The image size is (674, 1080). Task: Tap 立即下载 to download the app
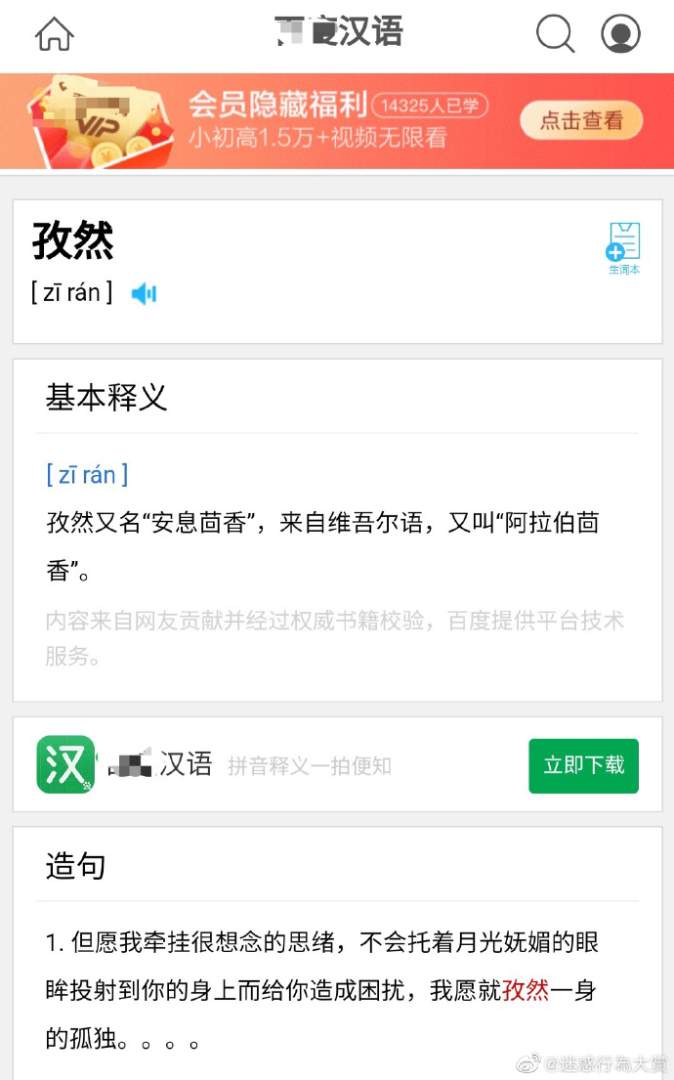(x=583, y=766)
